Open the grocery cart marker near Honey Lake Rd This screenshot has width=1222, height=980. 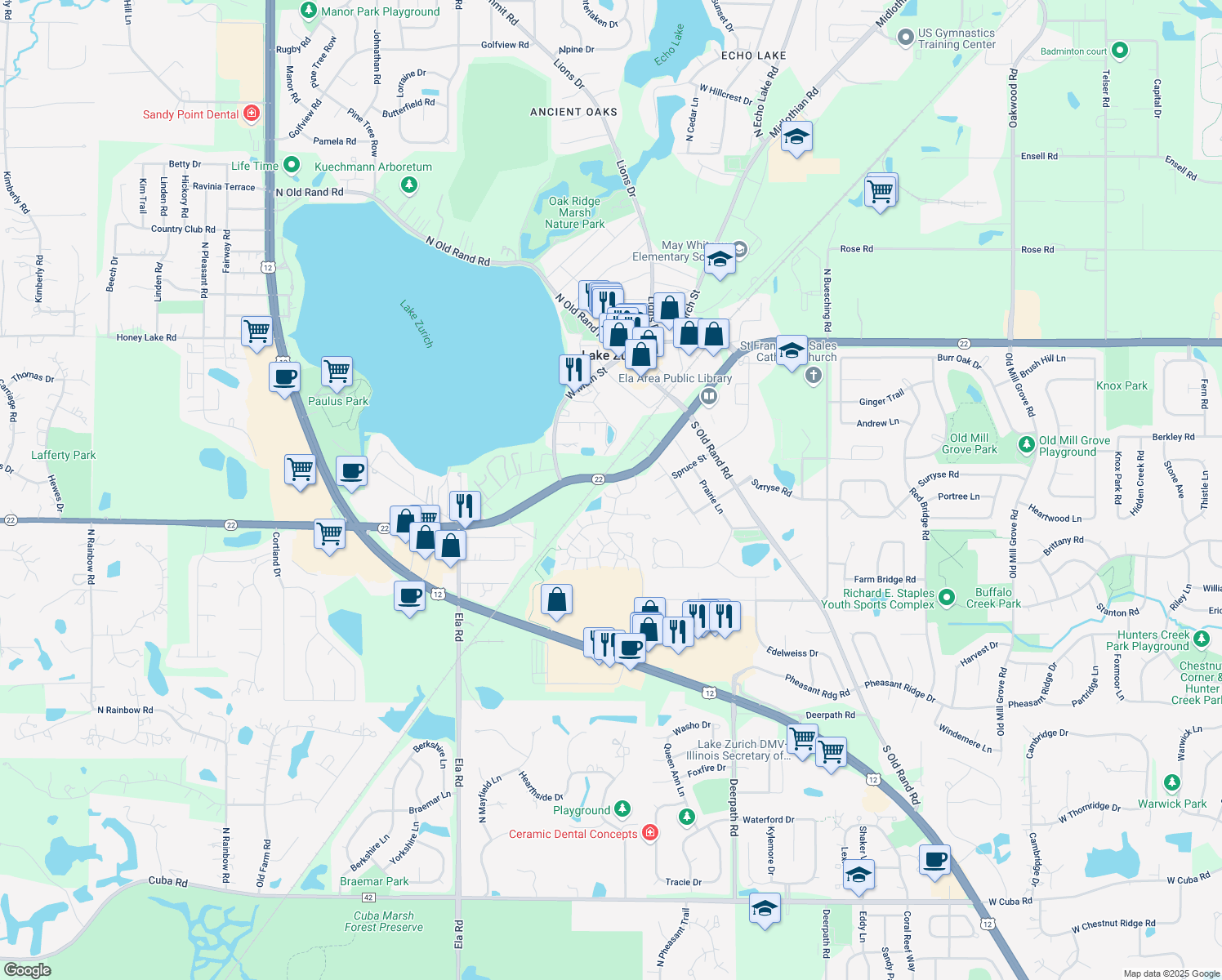tap(256, 332)
